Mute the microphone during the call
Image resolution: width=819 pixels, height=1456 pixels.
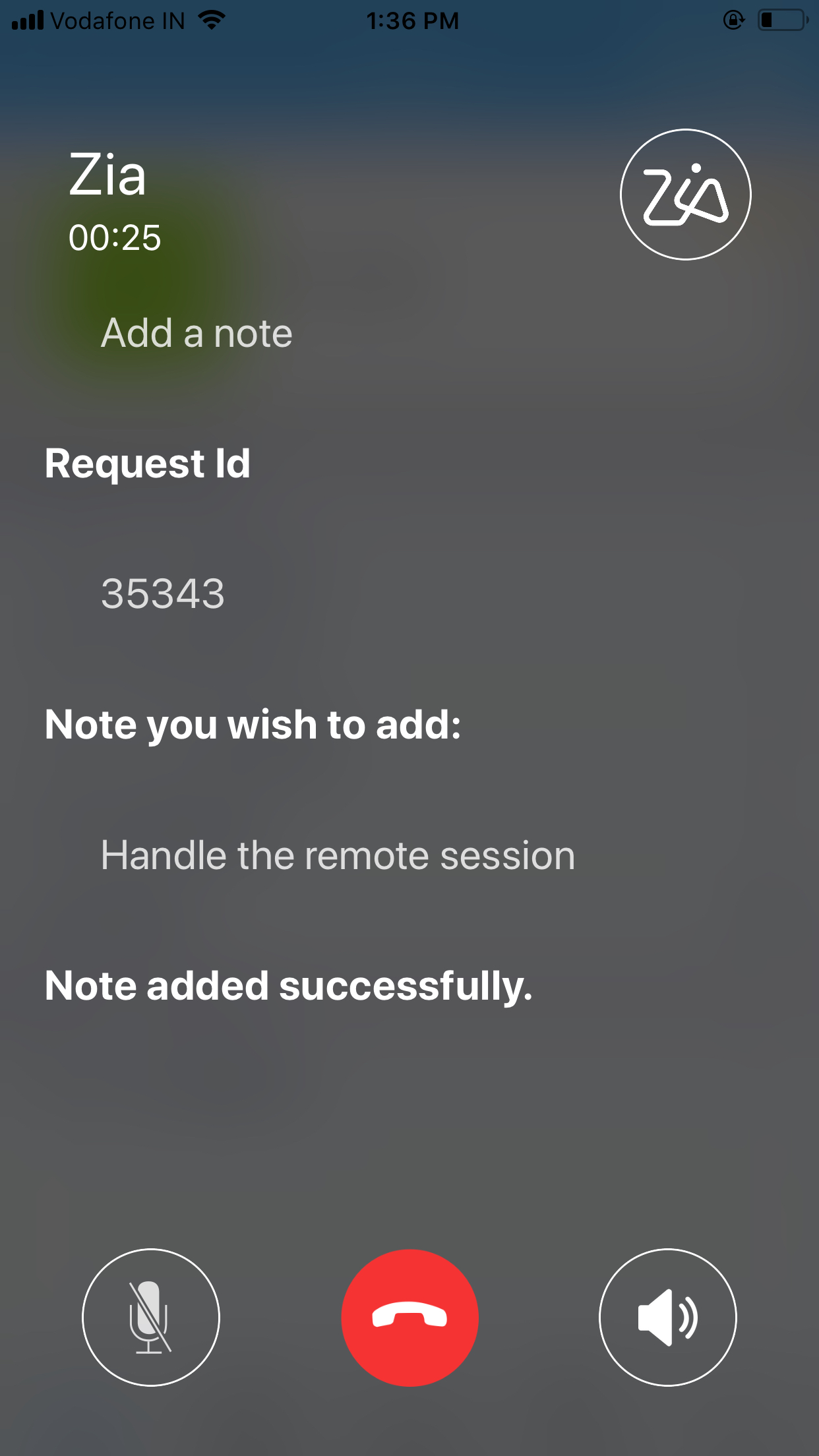coord(150,1318)
